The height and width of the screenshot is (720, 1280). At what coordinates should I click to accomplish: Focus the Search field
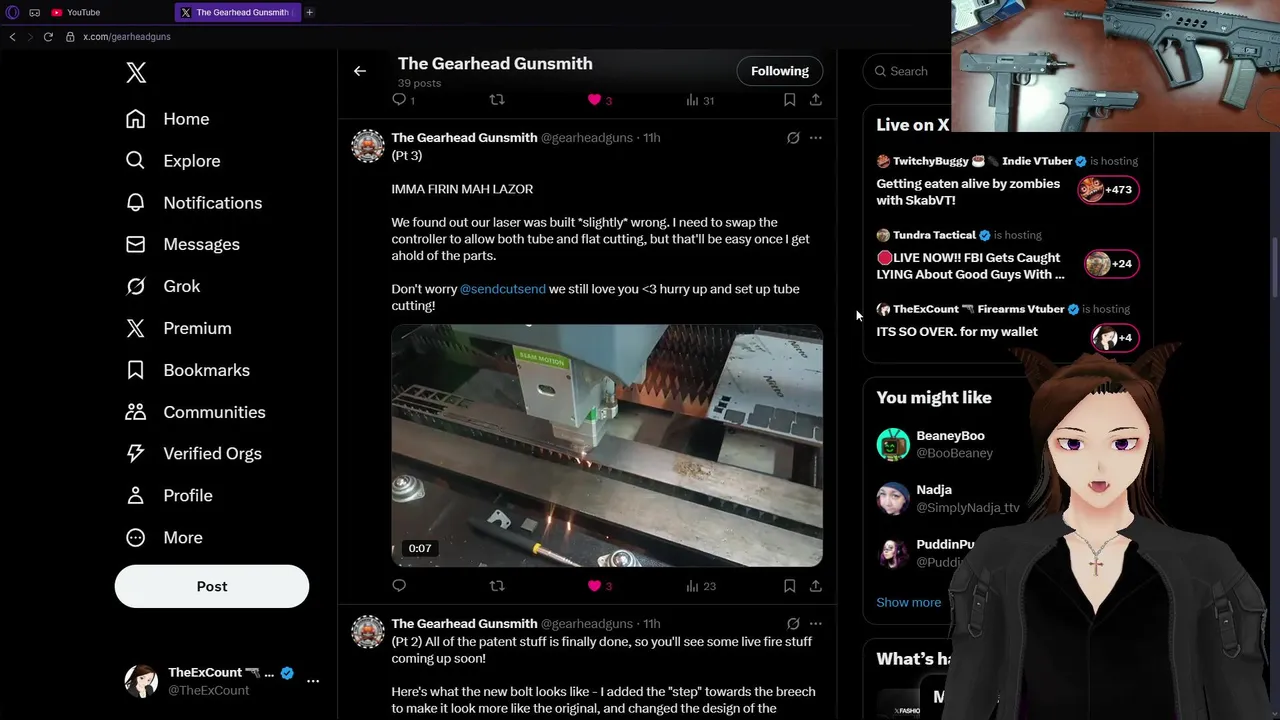[909, 71]
